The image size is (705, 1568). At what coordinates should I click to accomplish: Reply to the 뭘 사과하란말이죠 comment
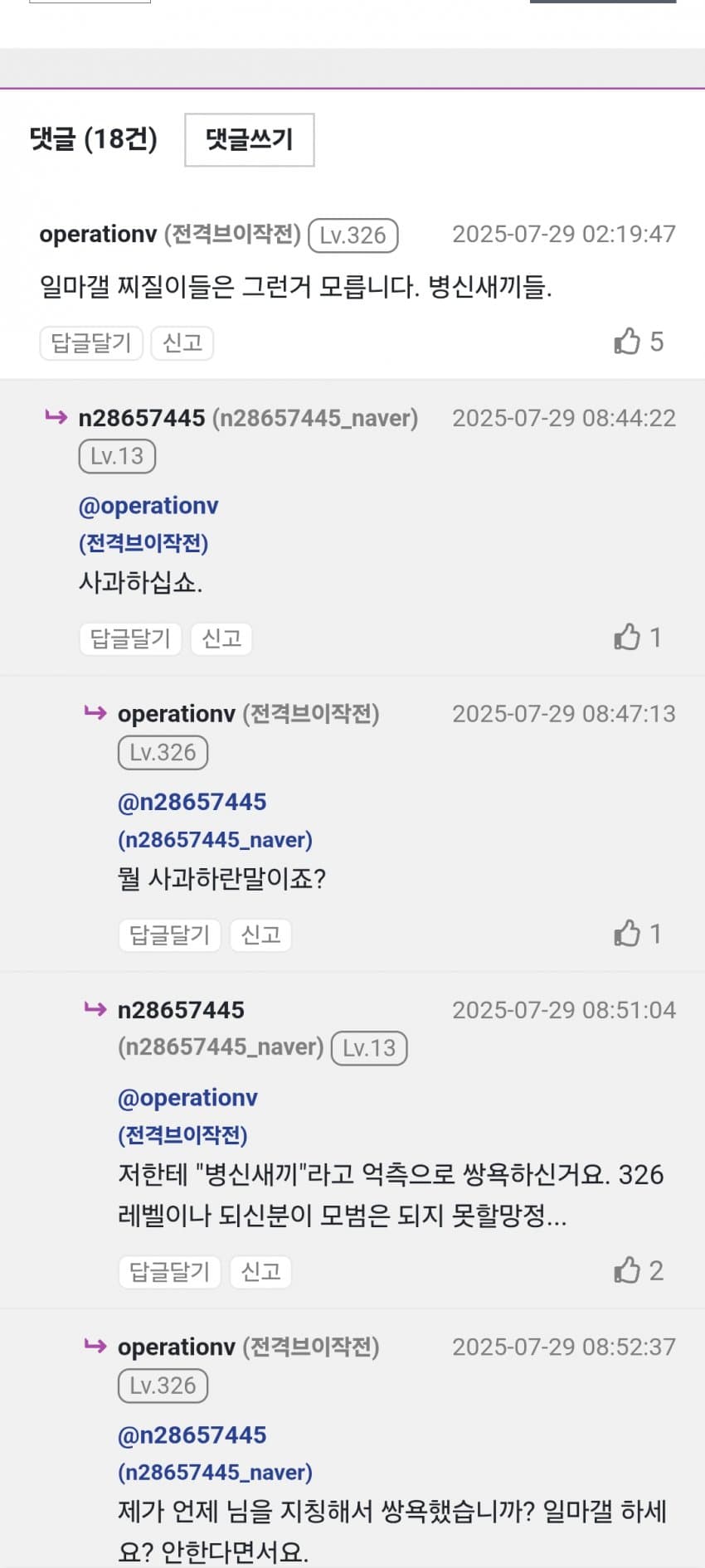pos(169,934)
